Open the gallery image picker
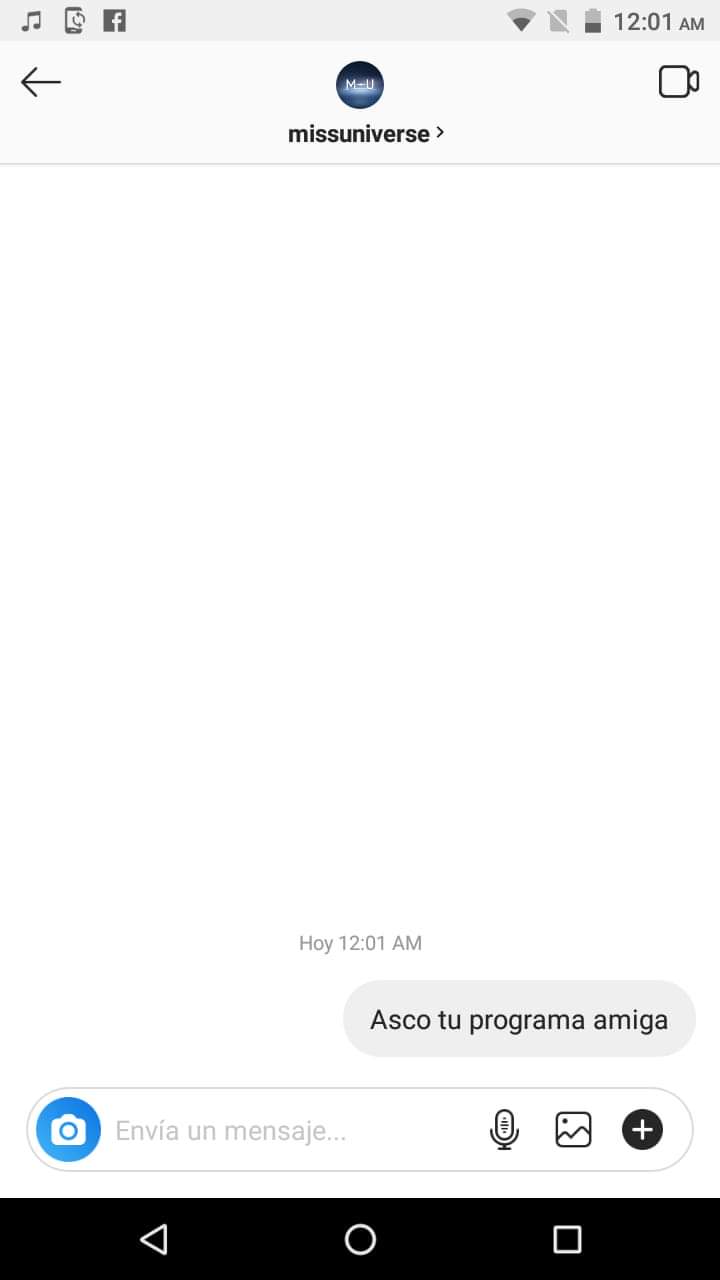 [x=573, y=1130]
